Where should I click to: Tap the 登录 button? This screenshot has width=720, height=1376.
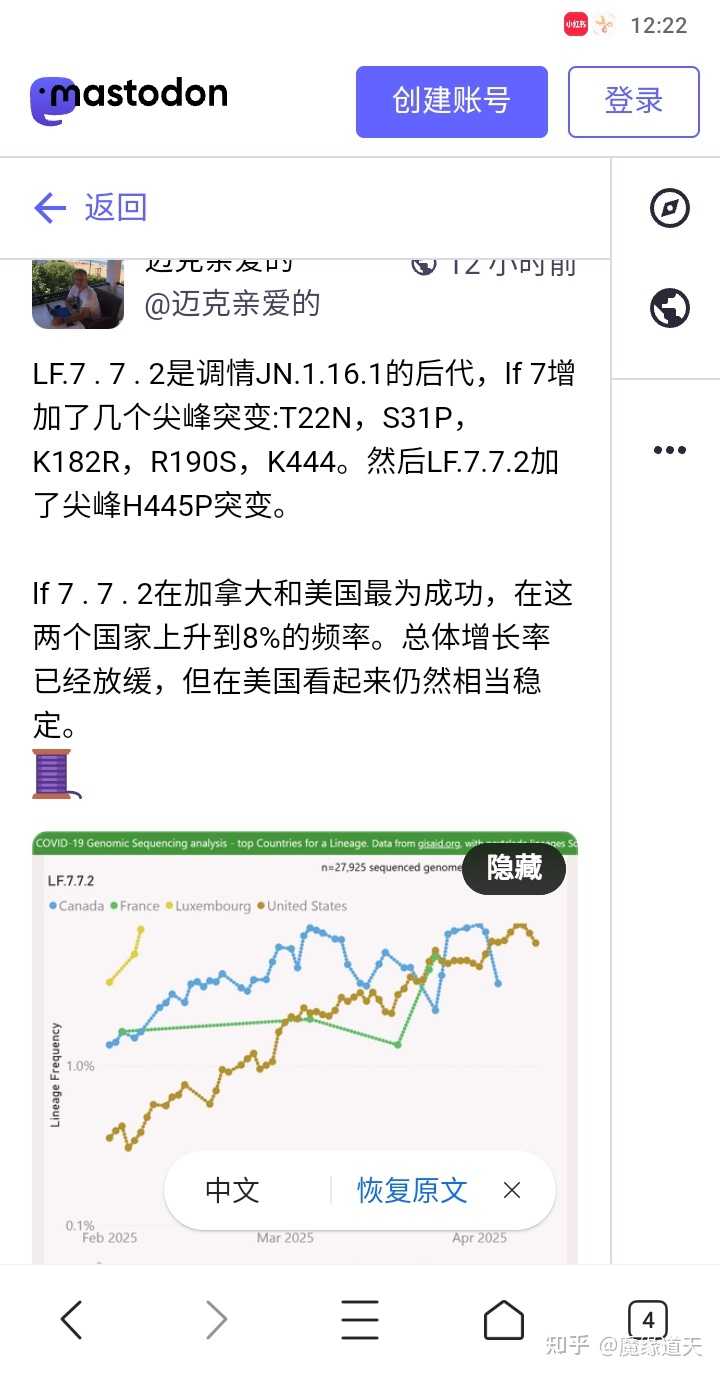(634, 101)
